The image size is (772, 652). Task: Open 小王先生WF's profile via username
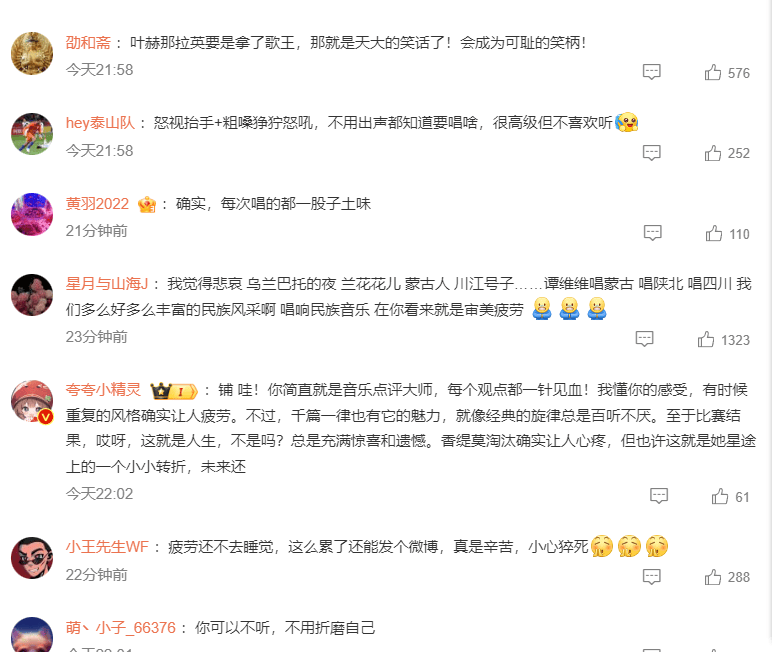pyautogui.click(x=107, y=547)
